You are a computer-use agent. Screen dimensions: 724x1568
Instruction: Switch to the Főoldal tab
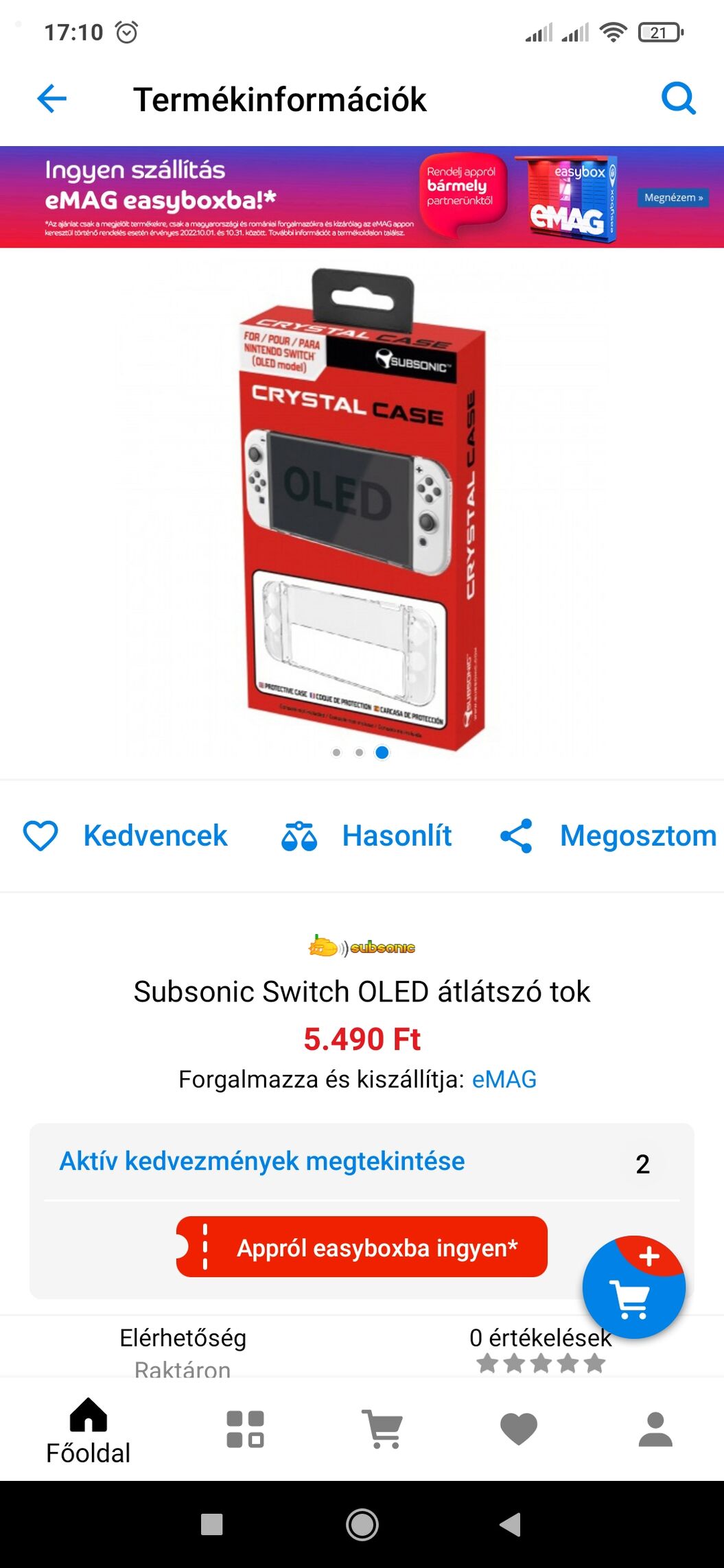89,1430
